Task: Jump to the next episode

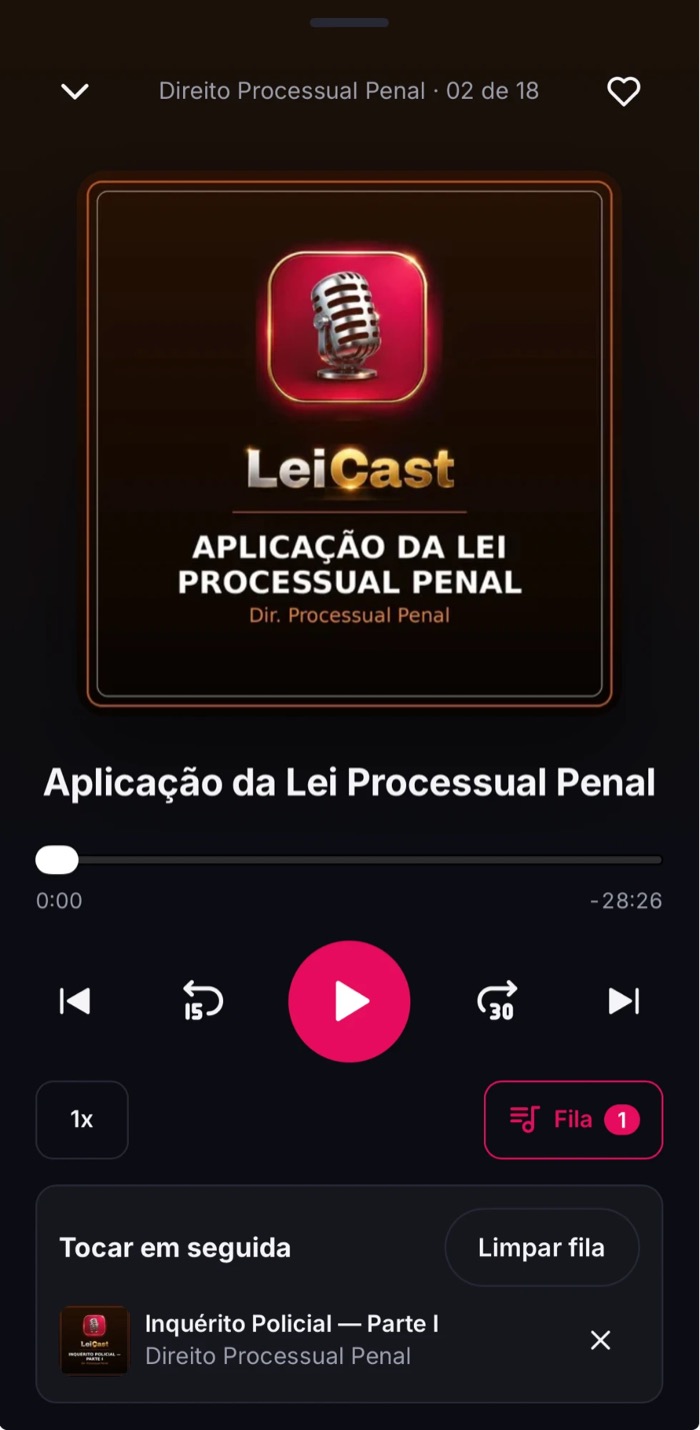Action: pyautogui.click(x=624, y=1001)
